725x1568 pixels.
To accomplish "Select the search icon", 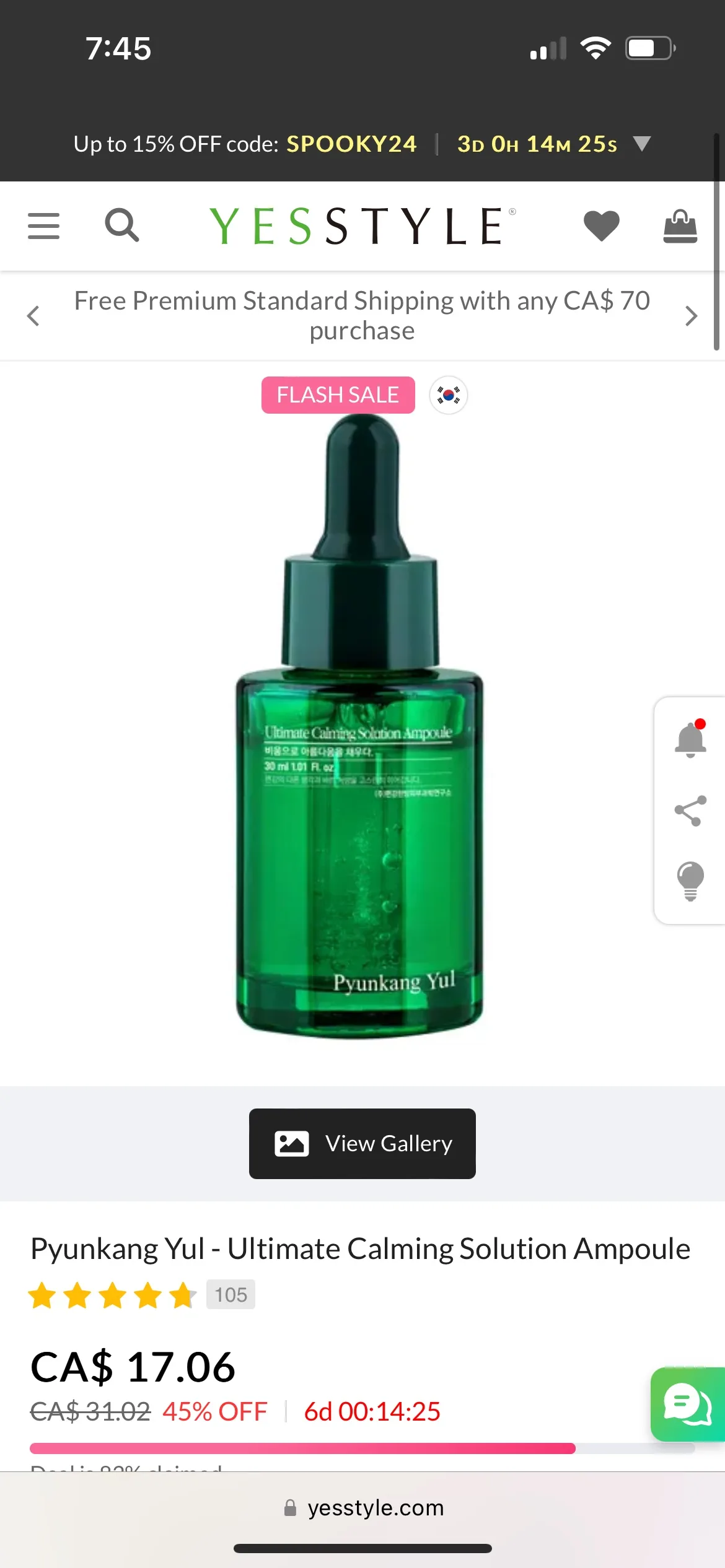I will pyautogui.click(x=122, y=225).
